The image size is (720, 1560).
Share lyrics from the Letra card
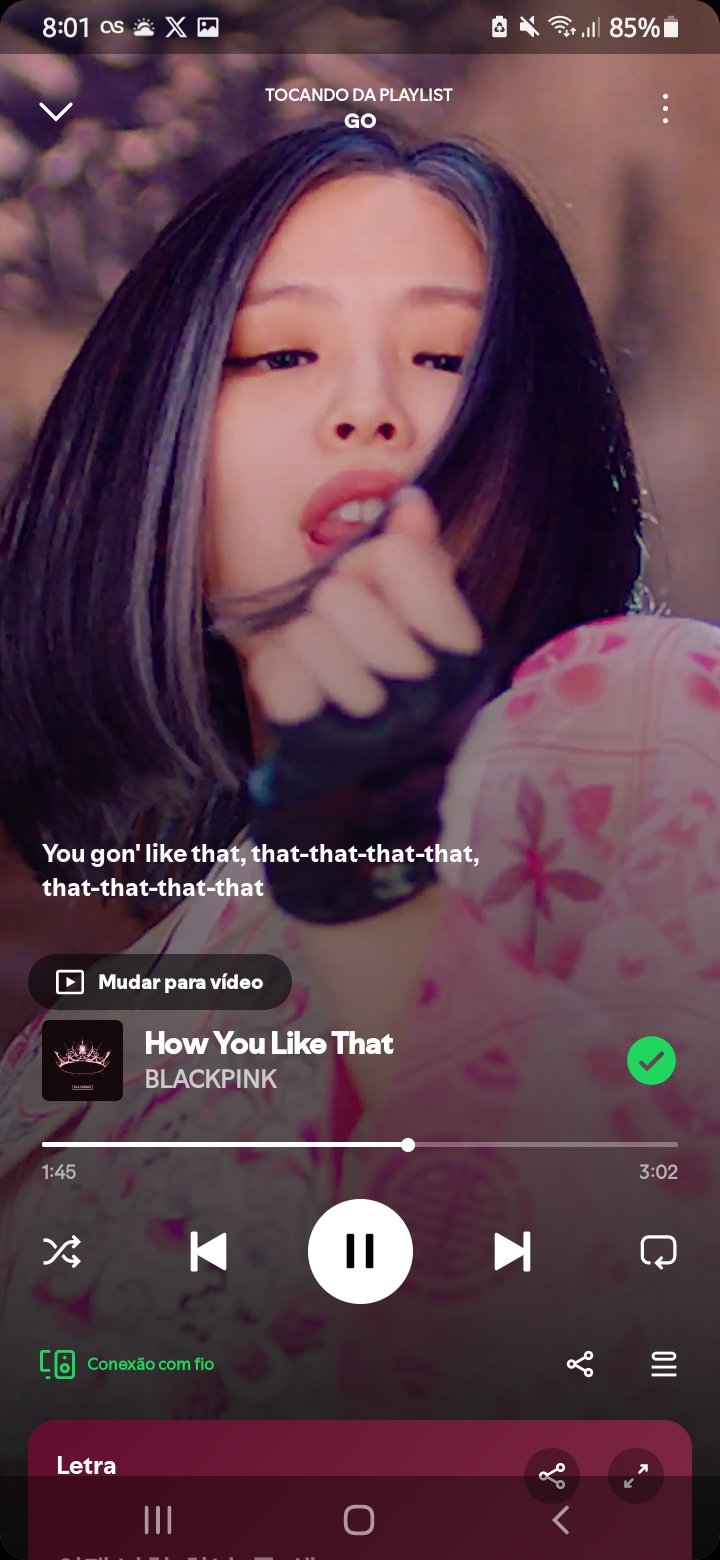tap(552, 1476)
